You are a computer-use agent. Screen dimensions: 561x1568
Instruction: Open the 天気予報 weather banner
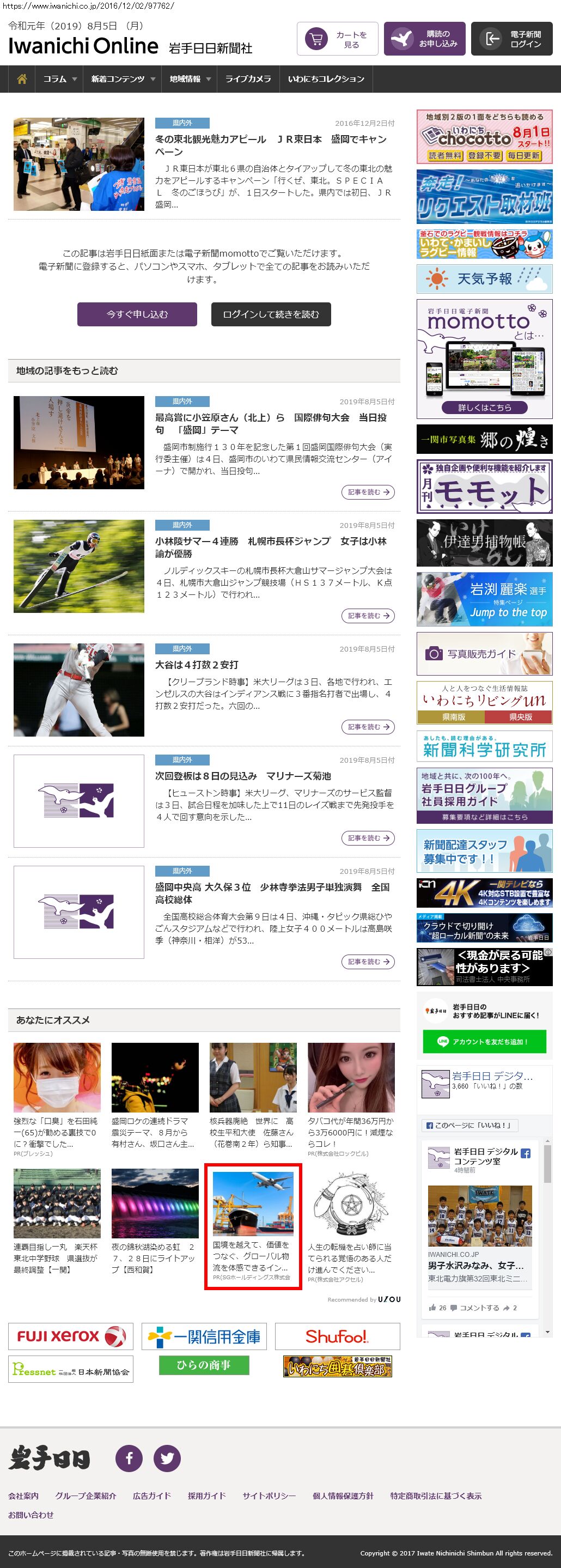(x=484, y=279)
